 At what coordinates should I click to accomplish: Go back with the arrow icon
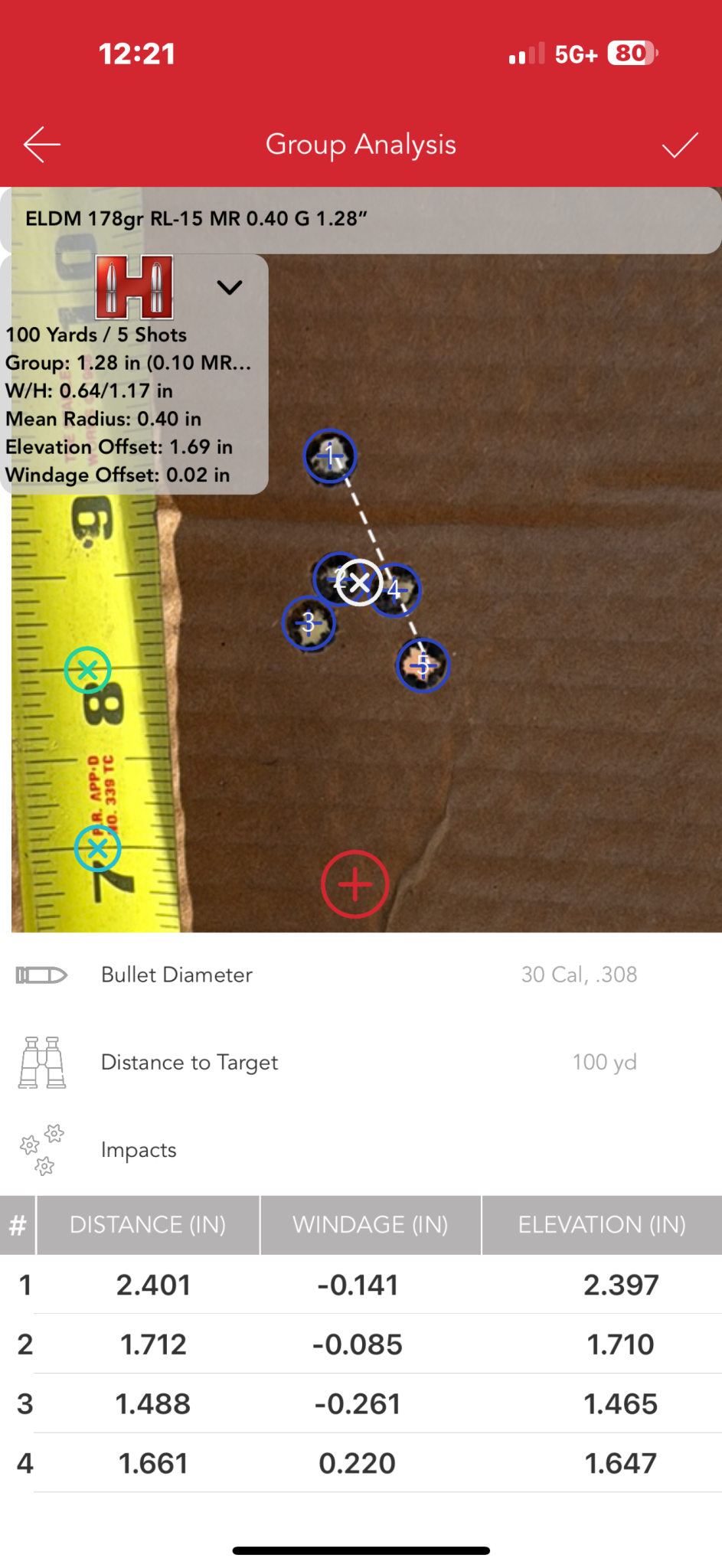[x=42, y=145]
